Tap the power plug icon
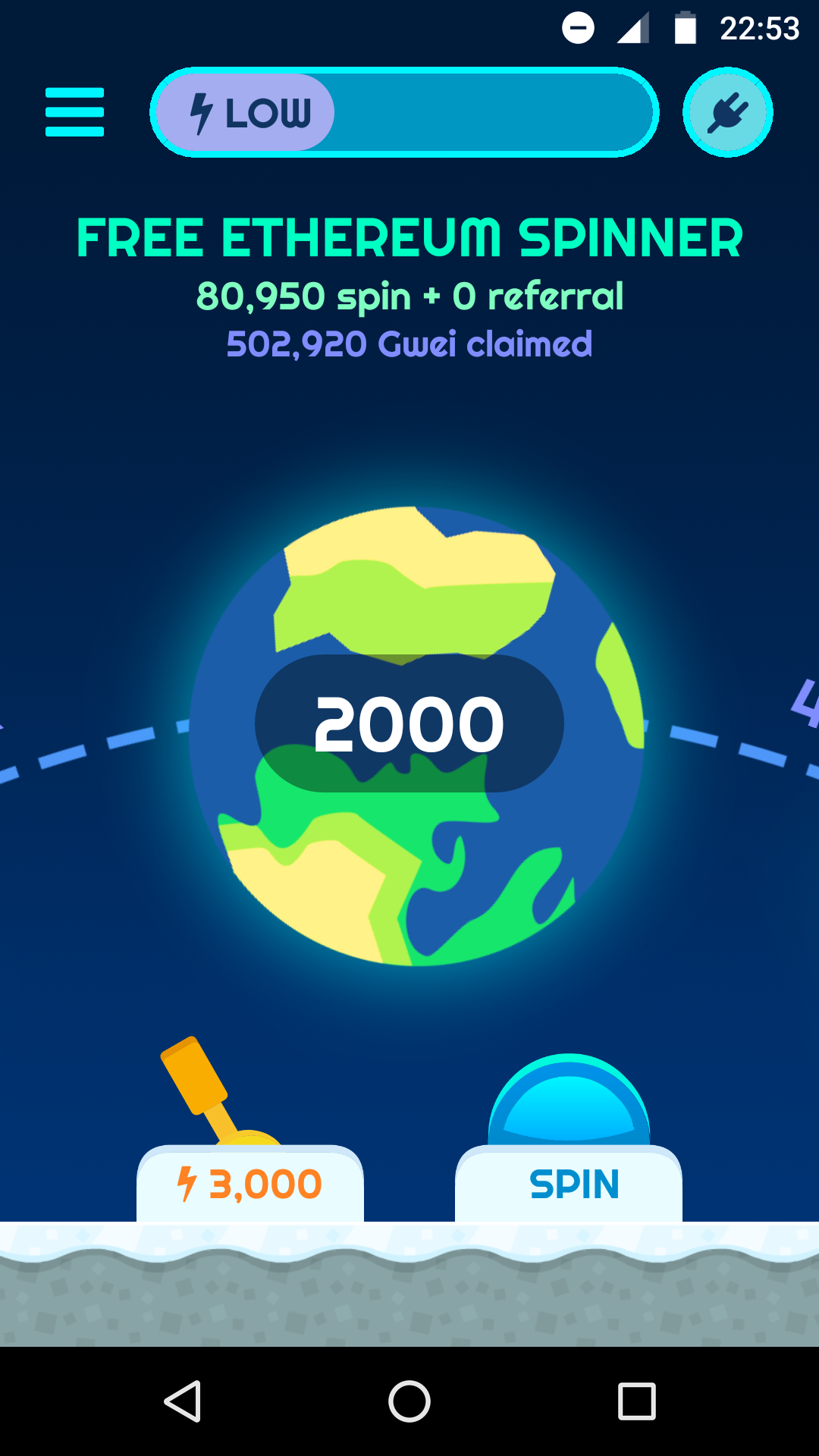819x1456 pixels. [x=727, y=112]
